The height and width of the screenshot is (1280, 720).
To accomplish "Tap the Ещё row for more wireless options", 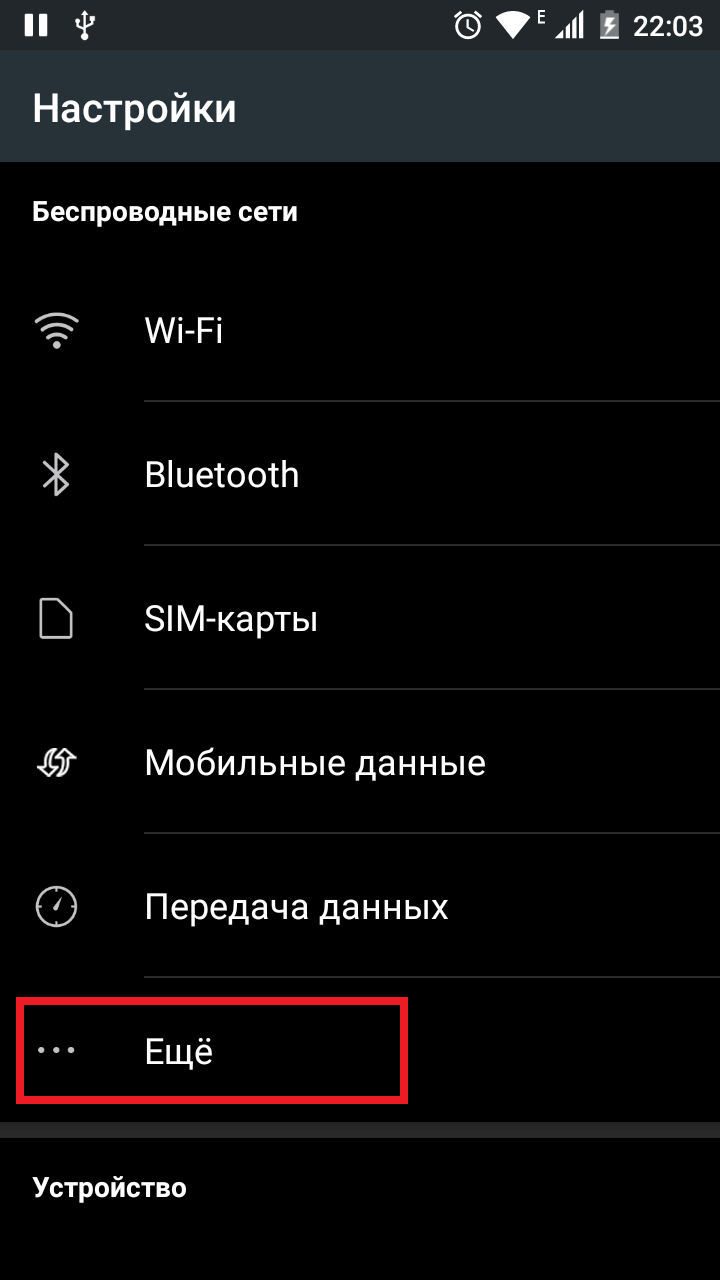I will click(360, 1050).
